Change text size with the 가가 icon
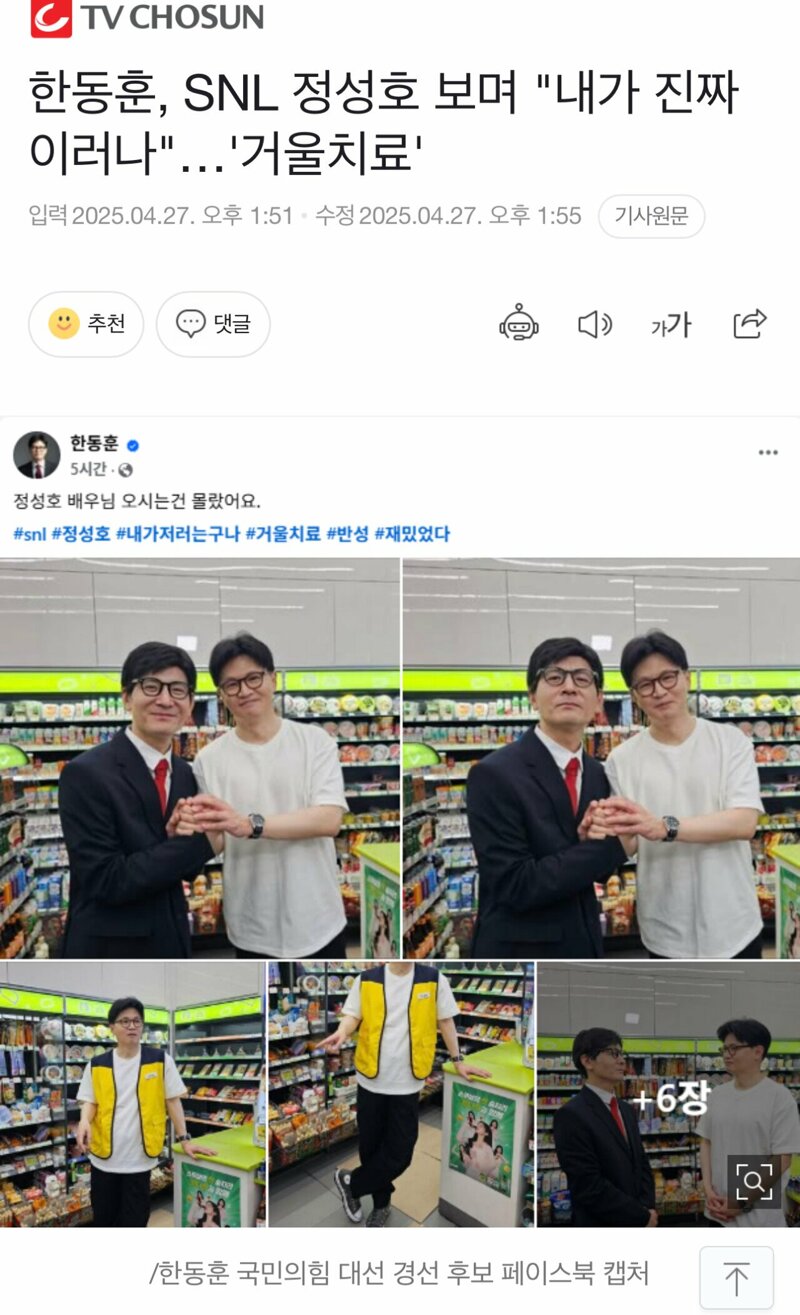This screenshot has height=1315, width=800. click(x=671, y=324)
